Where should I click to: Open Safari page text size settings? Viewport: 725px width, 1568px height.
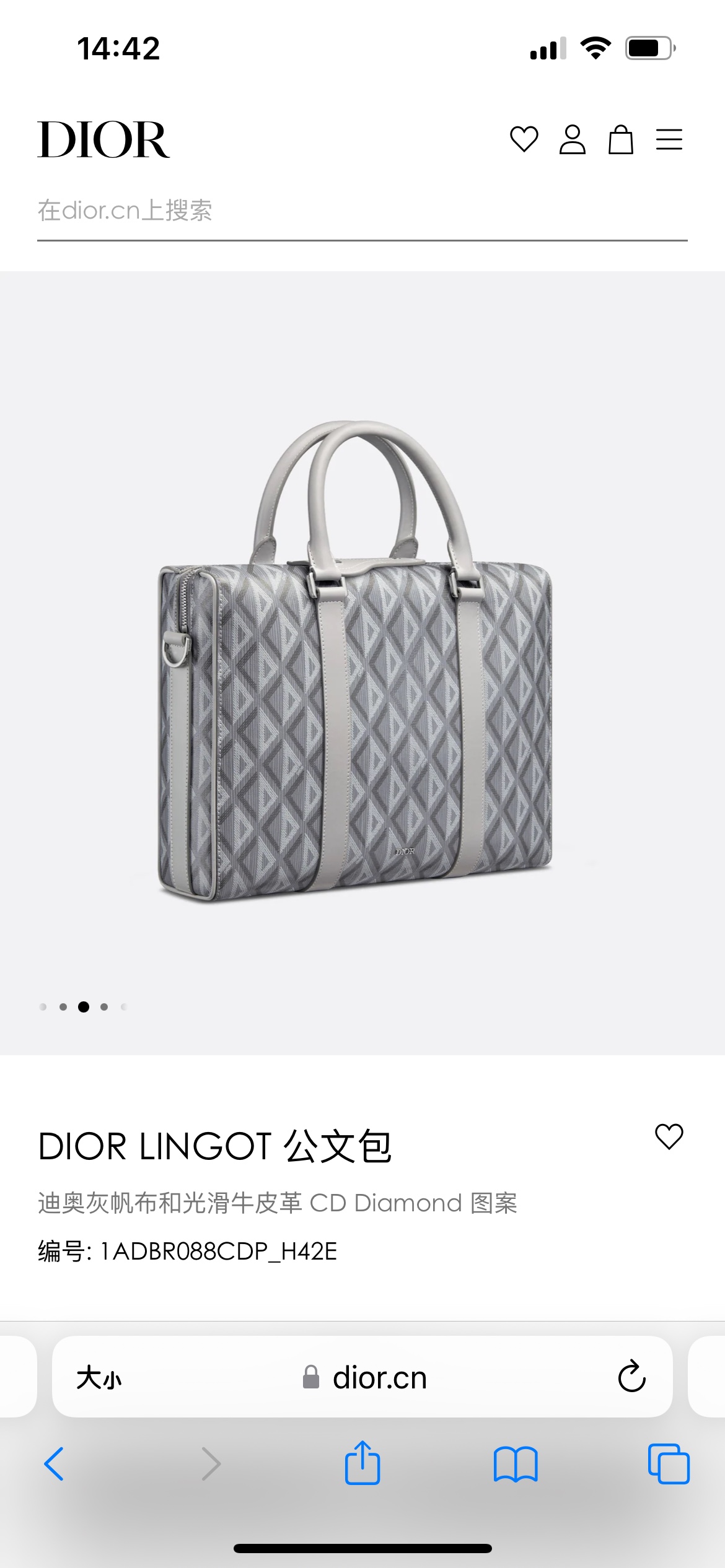pyautogui.click(x=99, y=1377)
